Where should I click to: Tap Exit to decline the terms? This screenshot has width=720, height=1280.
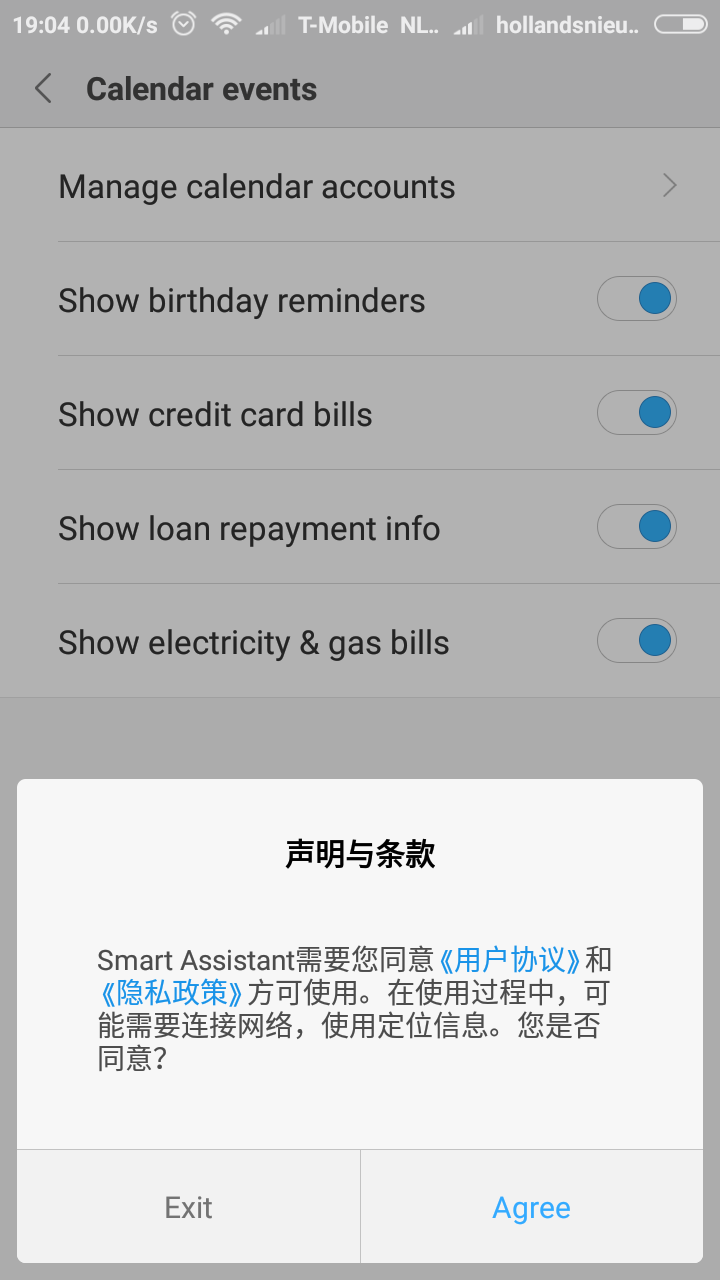pyautogui.click(x=189, y=1207)
